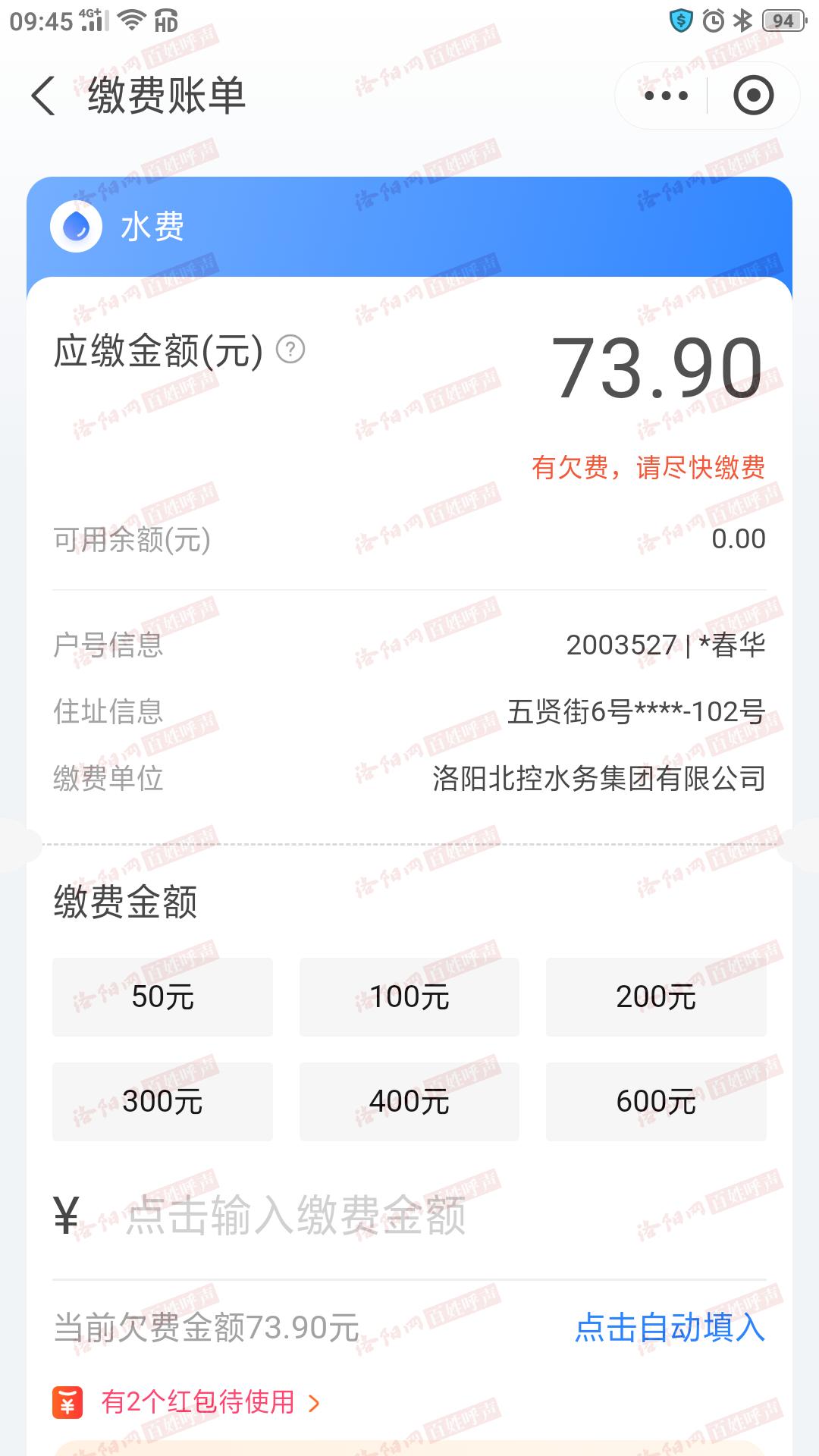Image resolution: width=819 pixels, height=1456 pixels.
Task: Choose the 400元 amount option
Action: click(409, 1101)
